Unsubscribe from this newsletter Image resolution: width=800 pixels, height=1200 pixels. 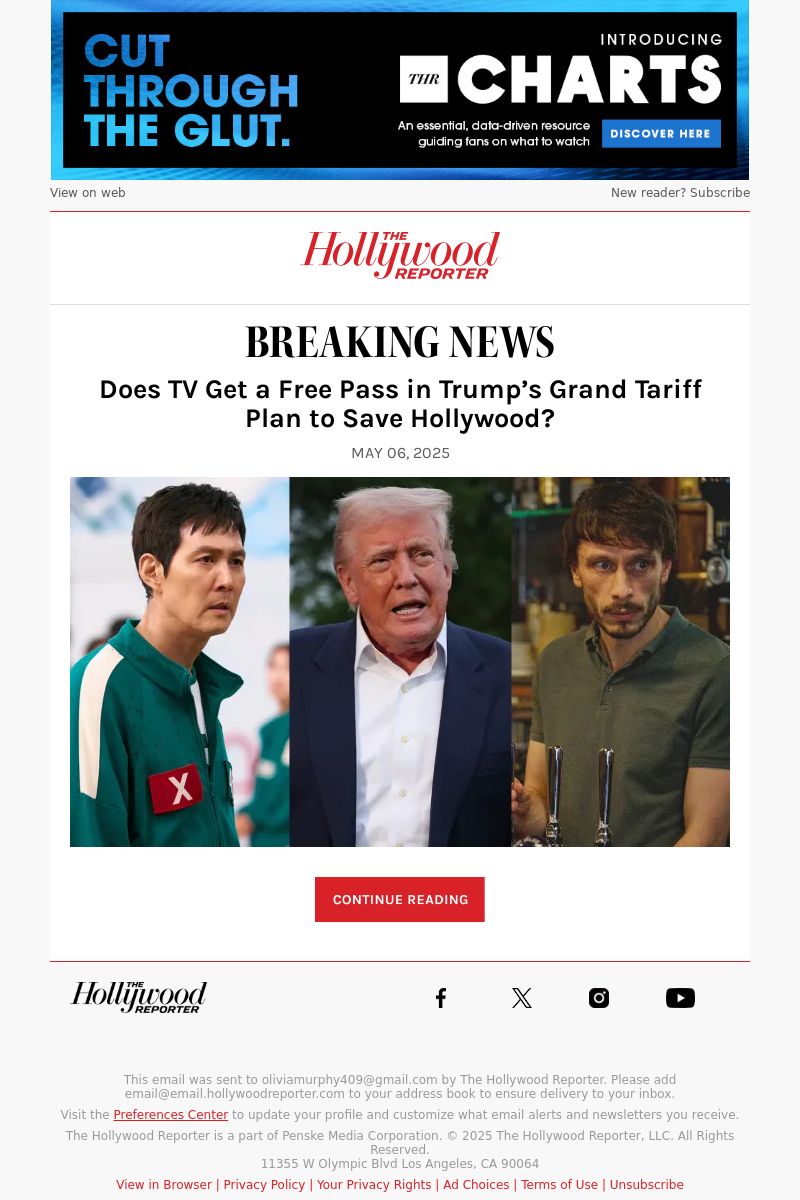click(x=646, y=1185)
